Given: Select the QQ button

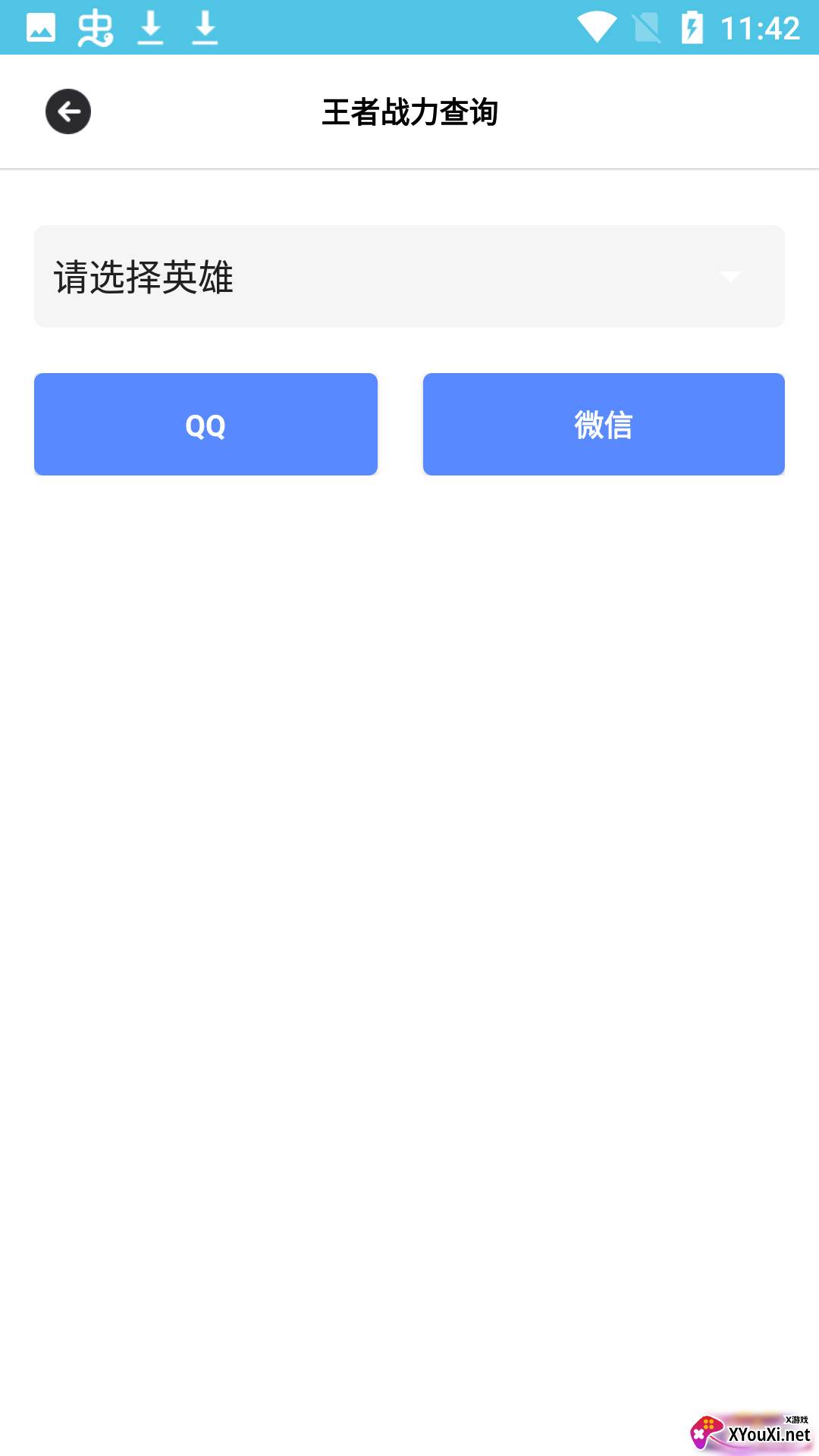Looking at the screenshot, I should point(206,424).
